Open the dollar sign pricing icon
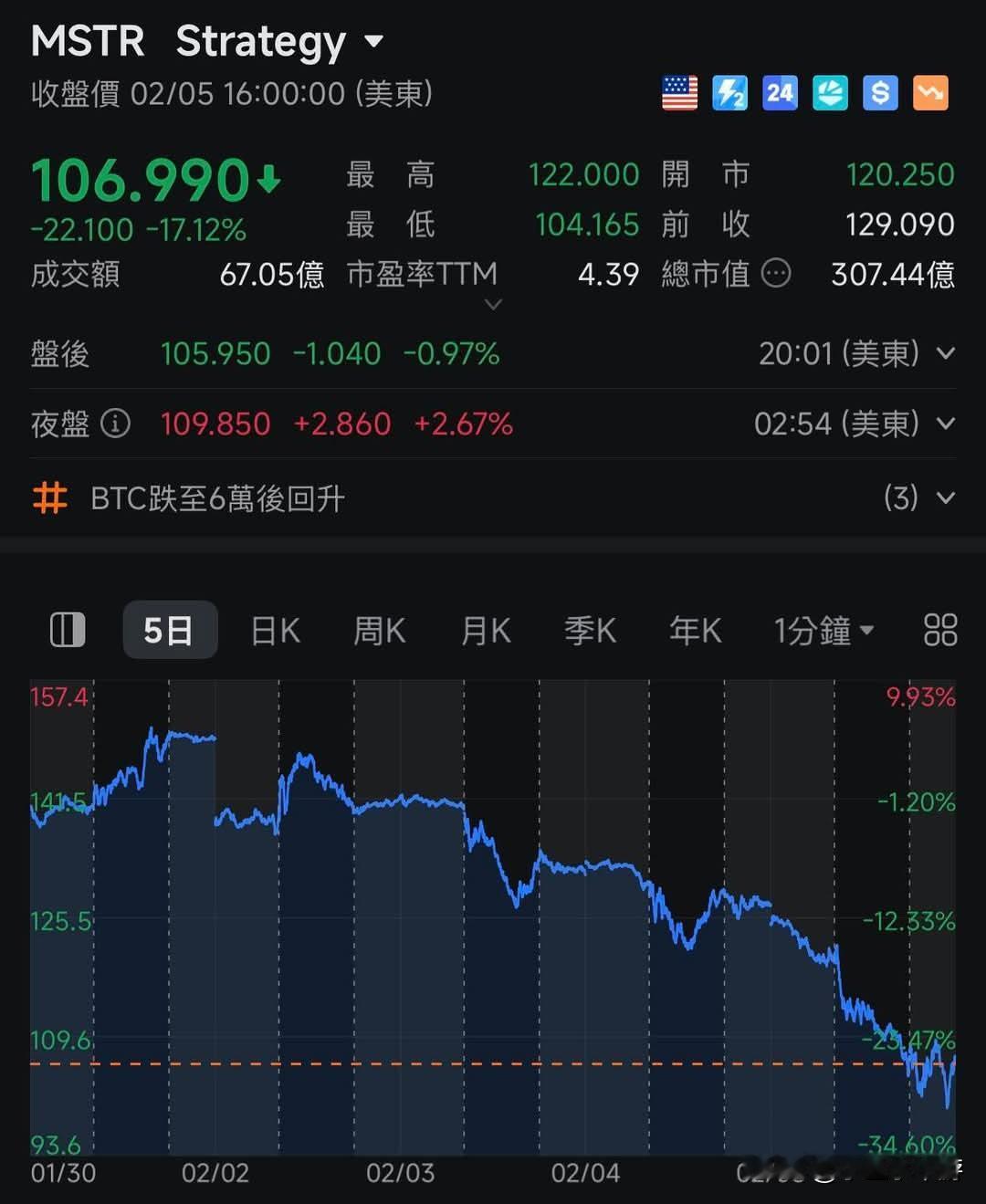The height and width of the screenshot is (1204, 986). pyautogui.click(x=880, y=92)
